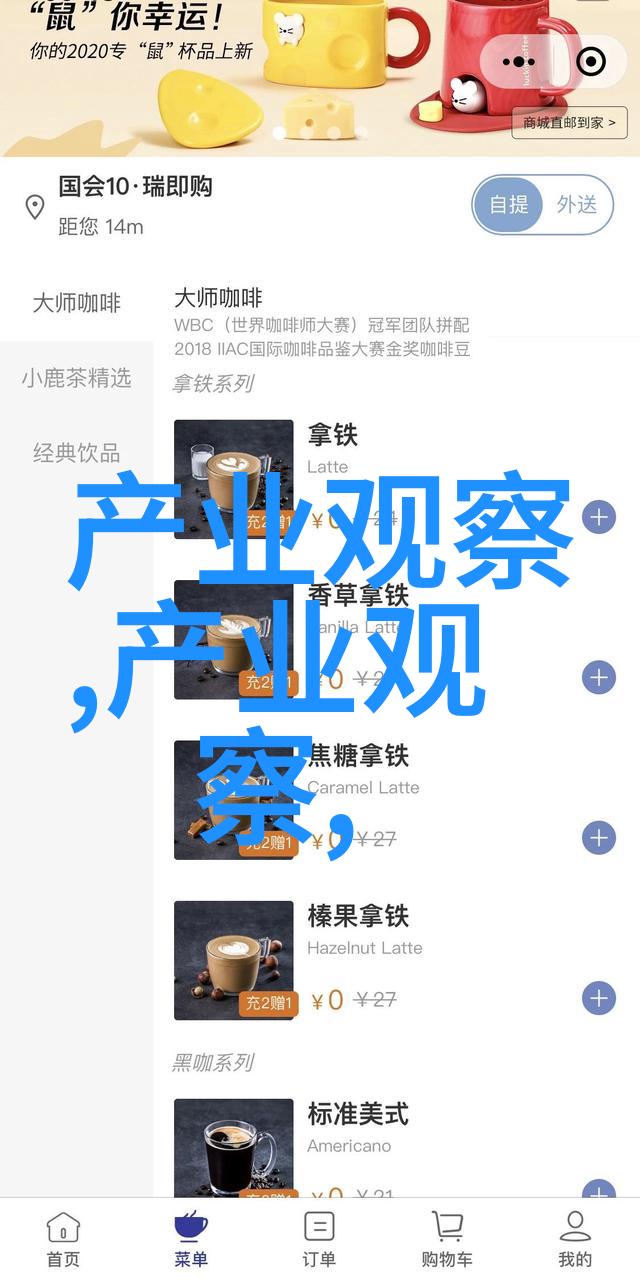
Task: Switch to 外送 delivery option
Action: click(x=577, y=205)
